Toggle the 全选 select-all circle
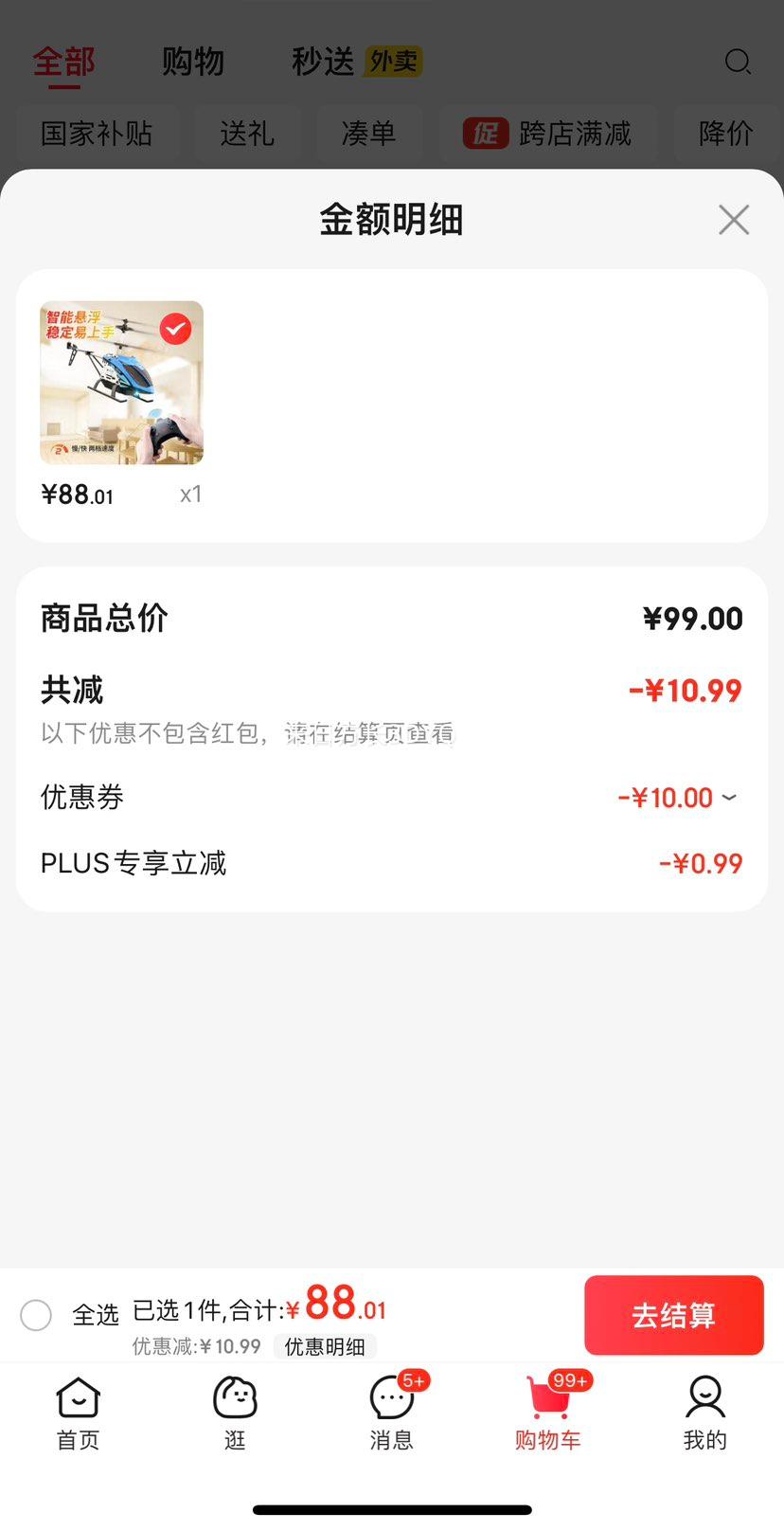 coord(36,1315)
